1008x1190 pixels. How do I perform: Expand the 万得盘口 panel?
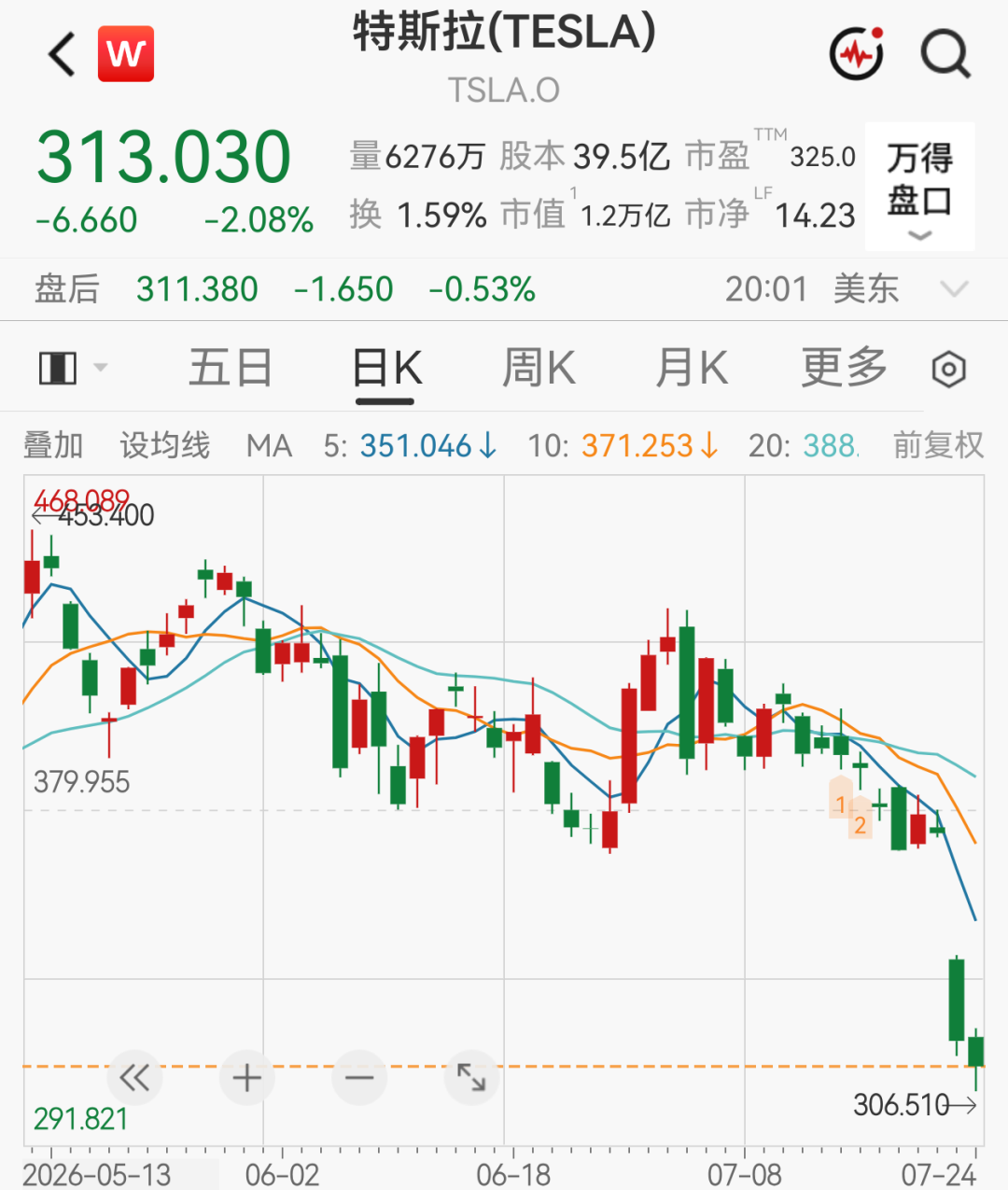919,187
